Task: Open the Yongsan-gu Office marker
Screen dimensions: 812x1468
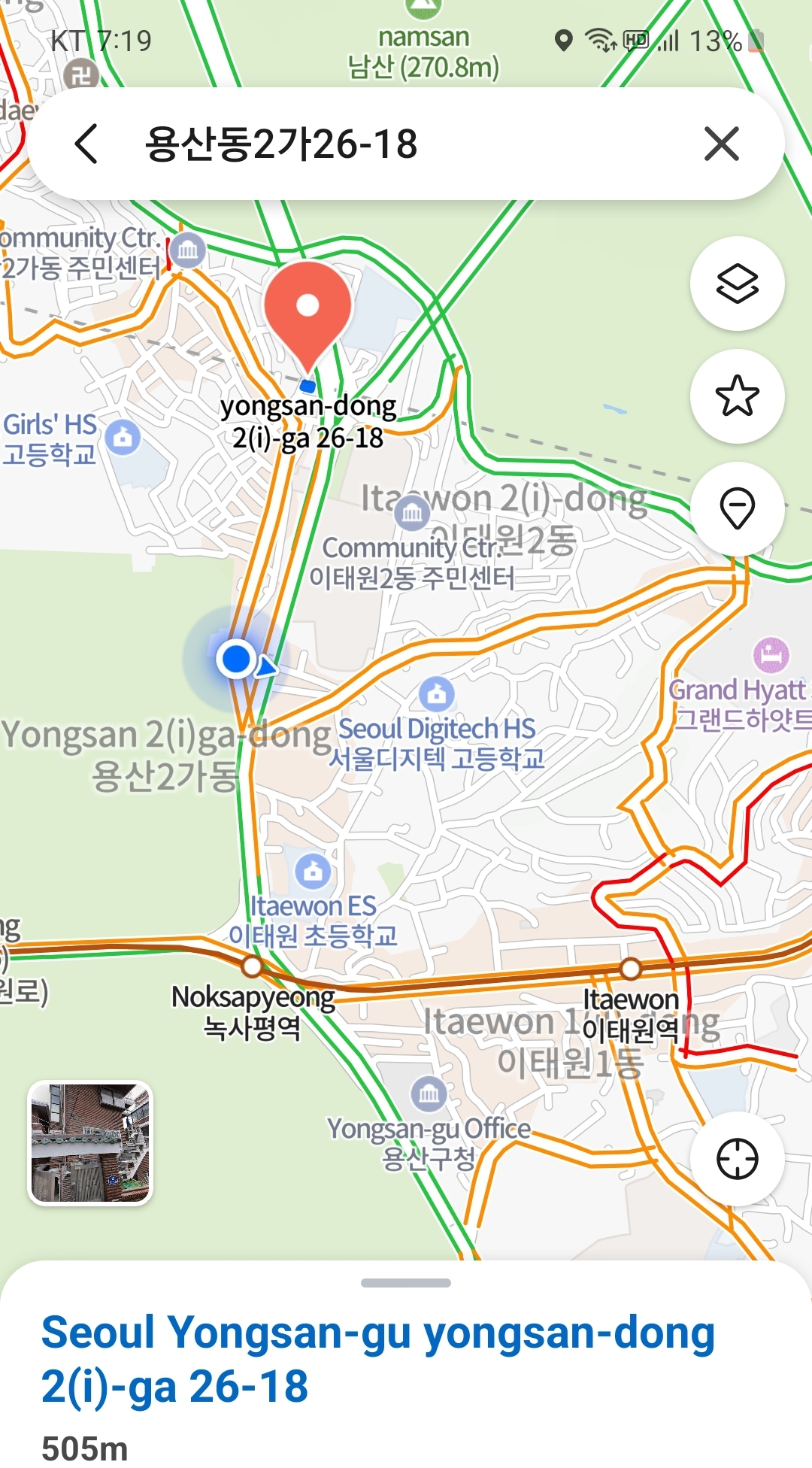Action: coord(429,1093)
